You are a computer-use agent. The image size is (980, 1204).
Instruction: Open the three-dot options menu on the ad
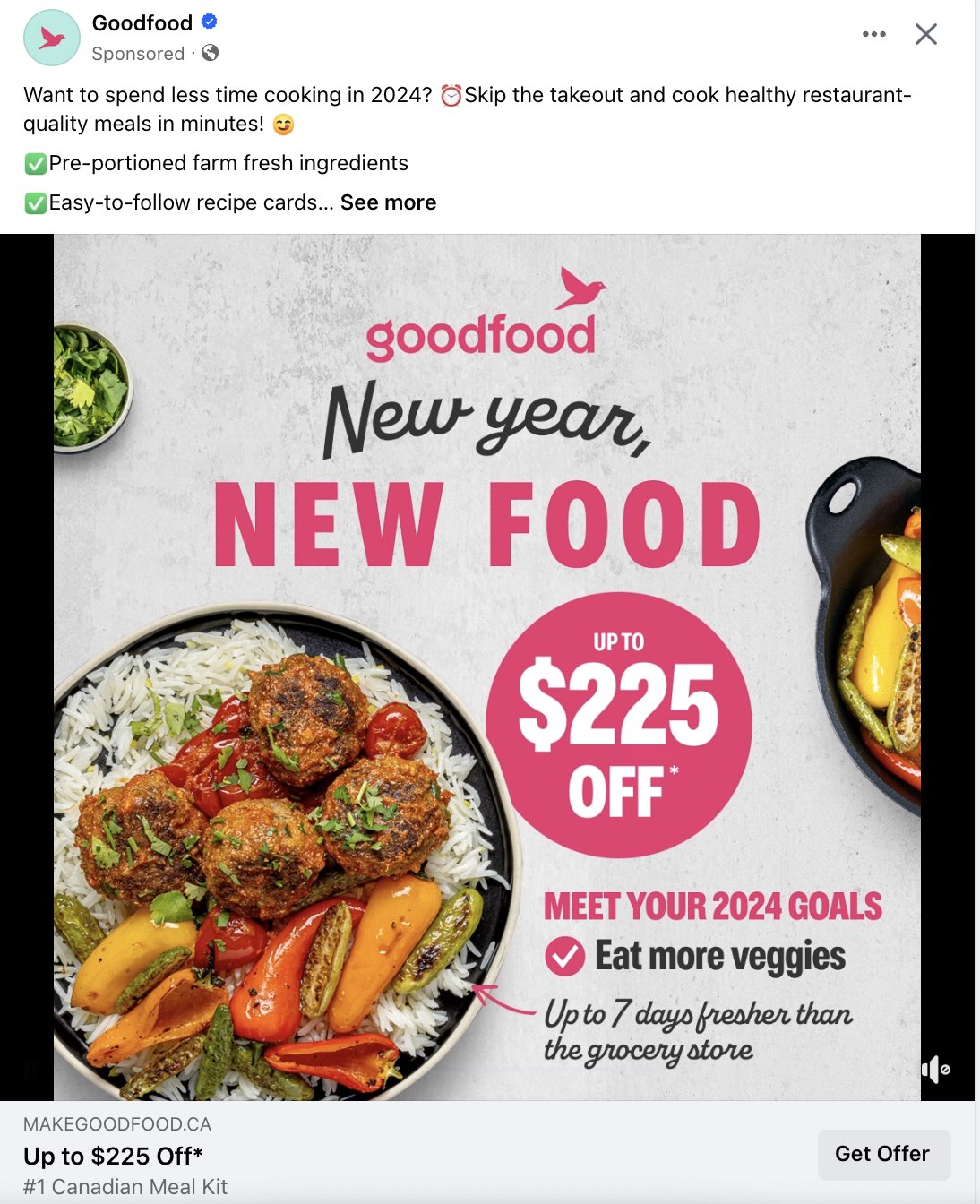pyautogui.click(x=873, y=34)
